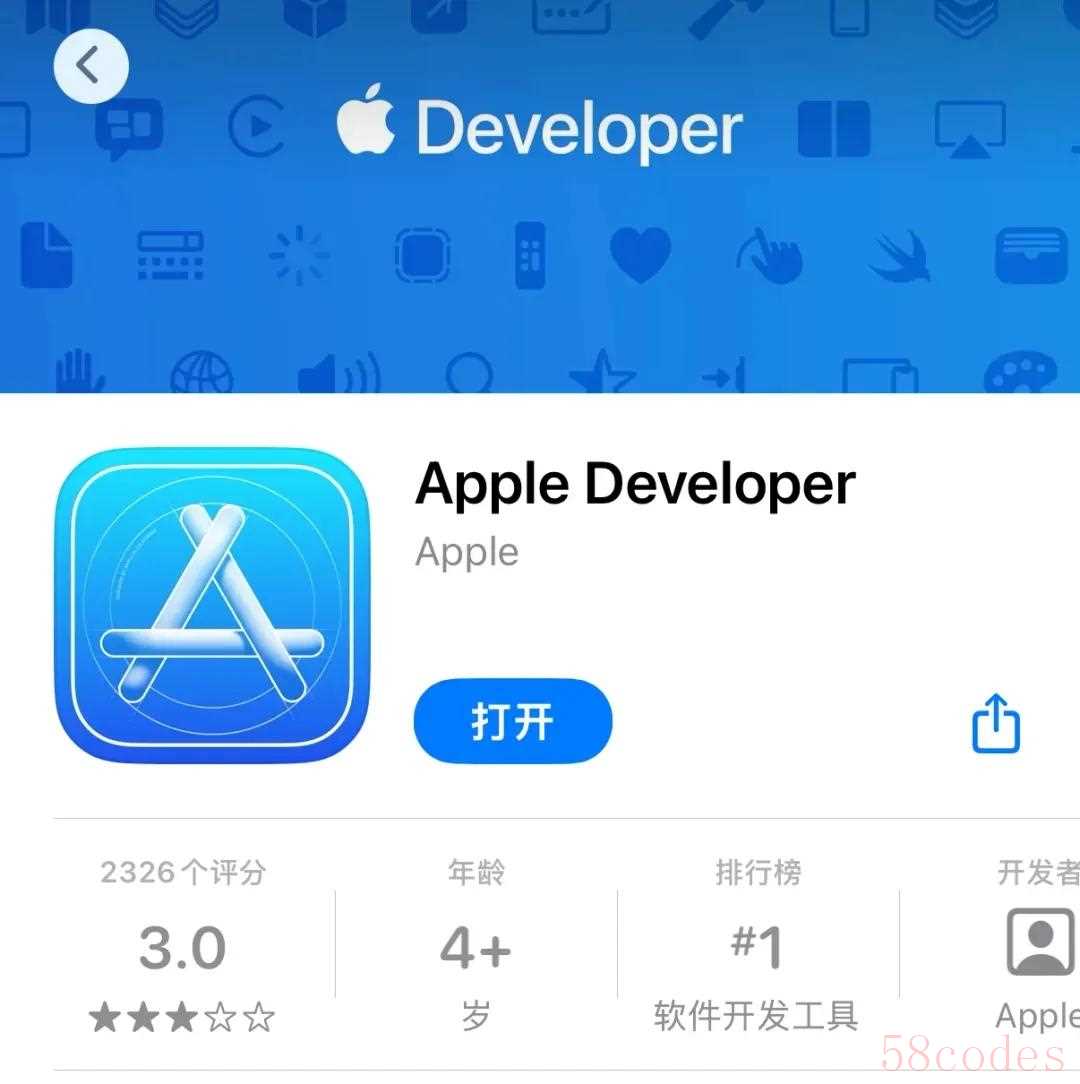Share the Apple Developer app
The image size is (1080, 1084).
point(996,723)
